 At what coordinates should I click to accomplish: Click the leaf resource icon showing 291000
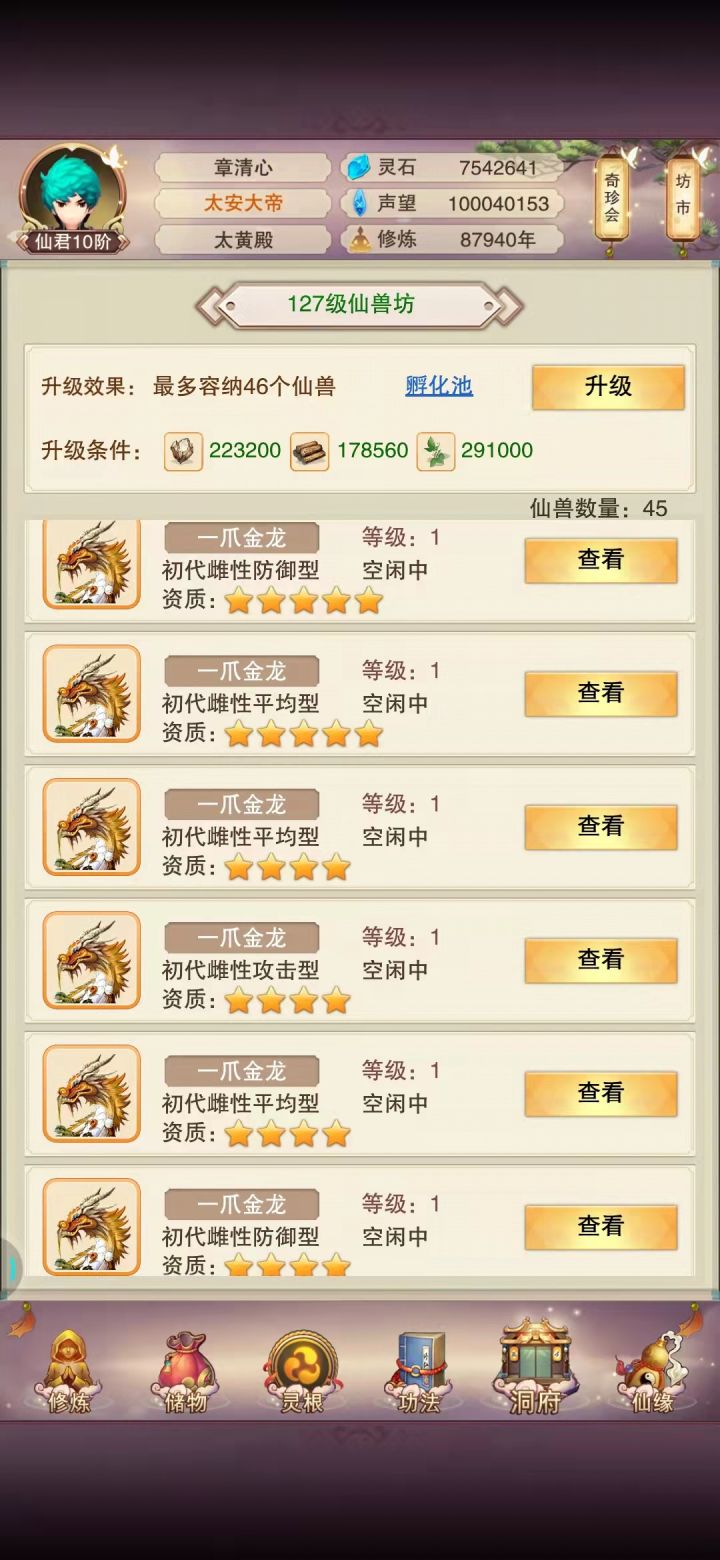[x=434, y=451]
